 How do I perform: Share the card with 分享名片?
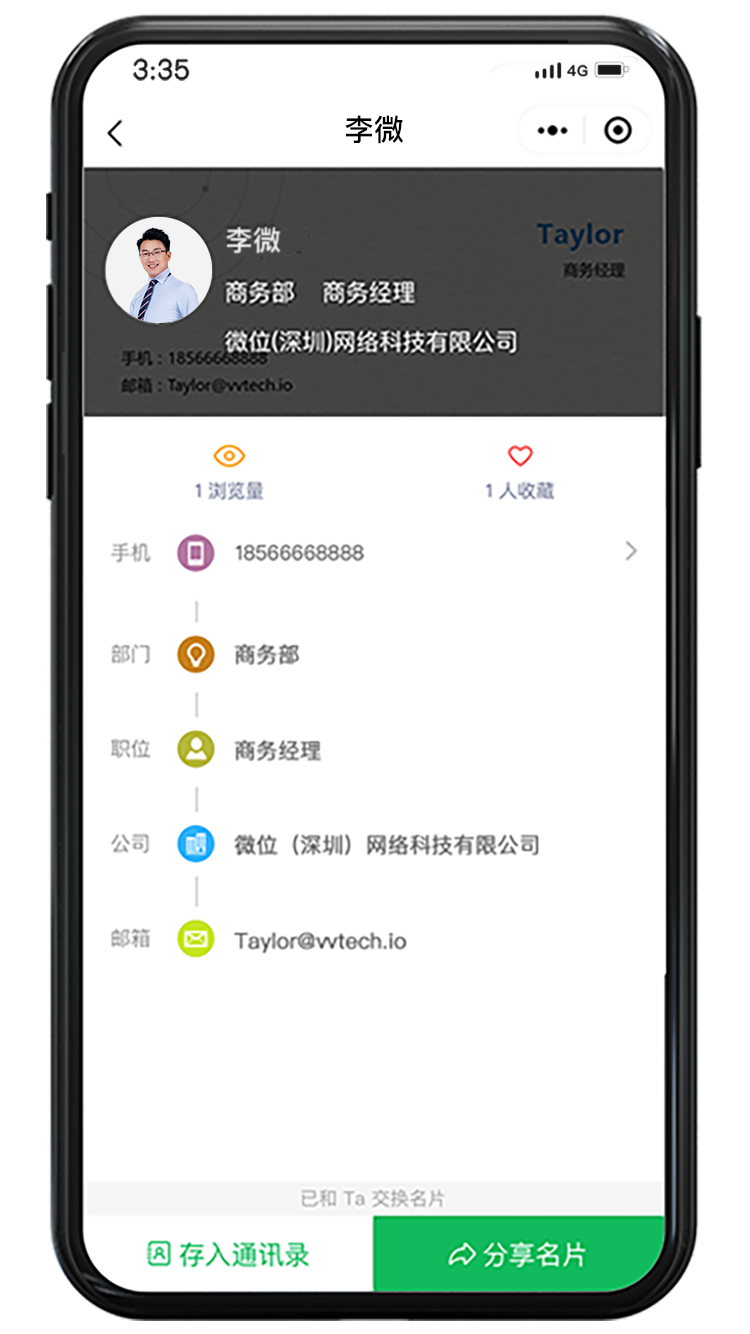point(518,1254)
